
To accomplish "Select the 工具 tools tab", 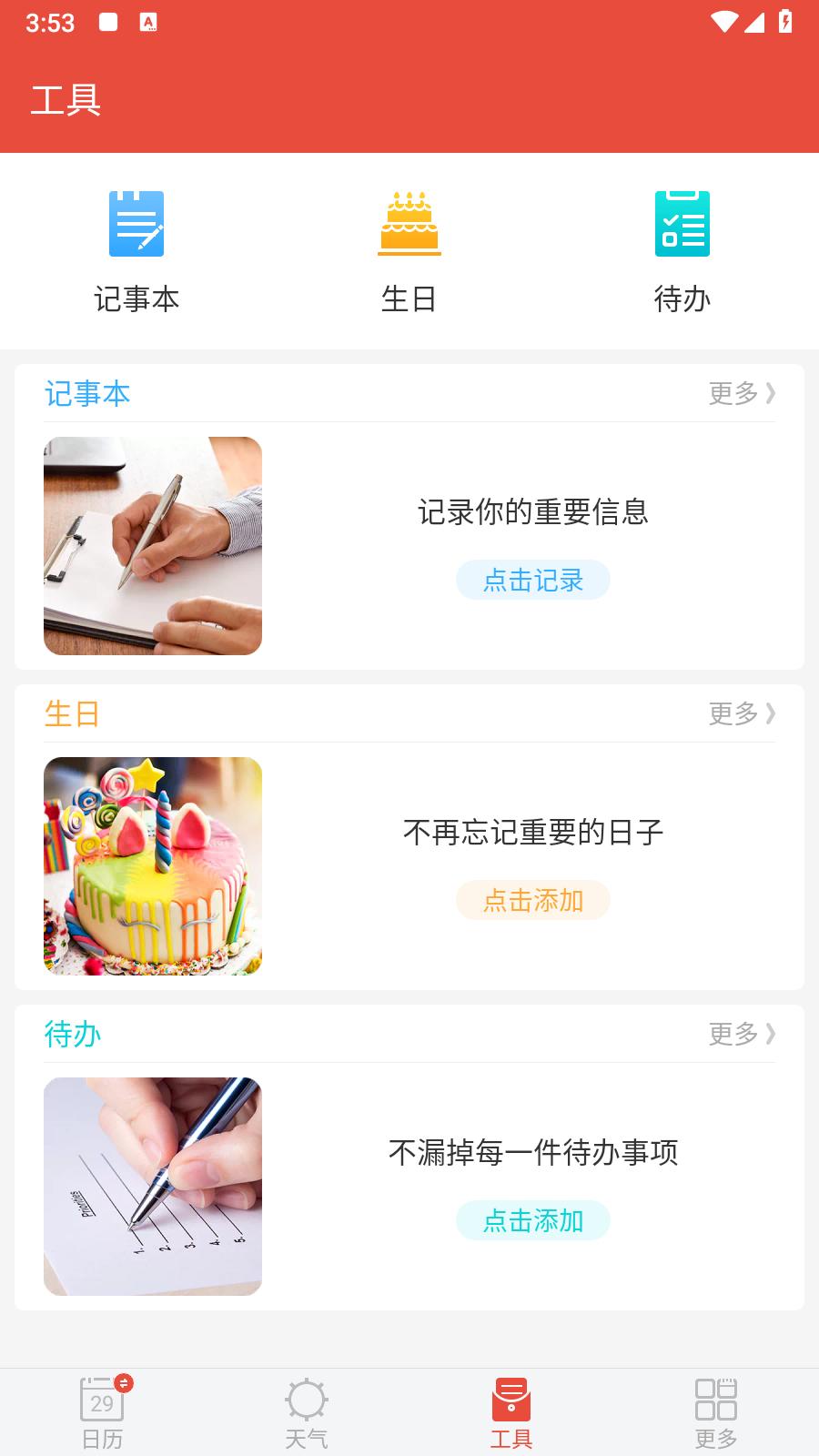I will click(511, 1412).
